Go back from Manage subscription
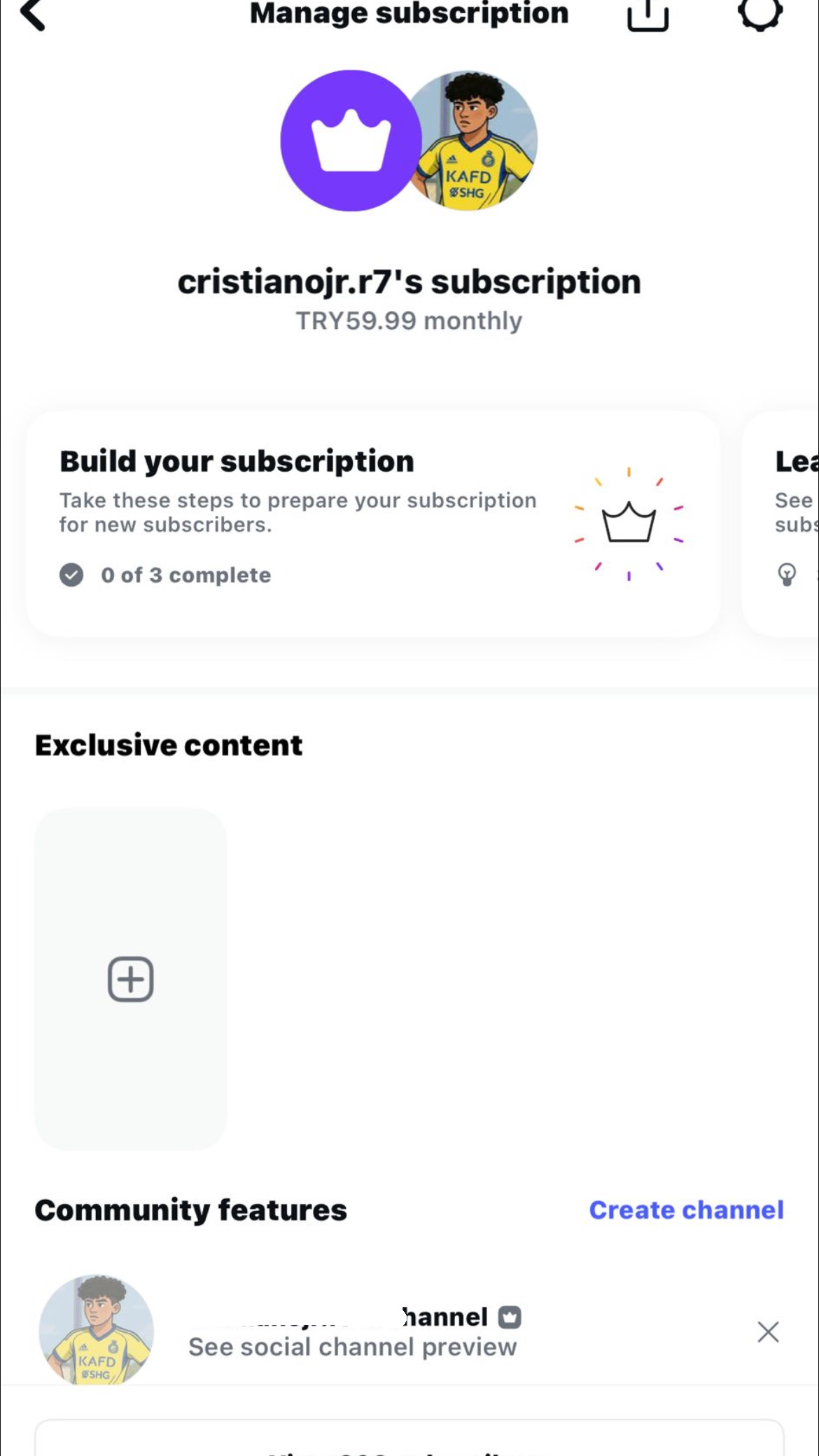This screenshot has width=819, height=1456. (x=33, y=14)
